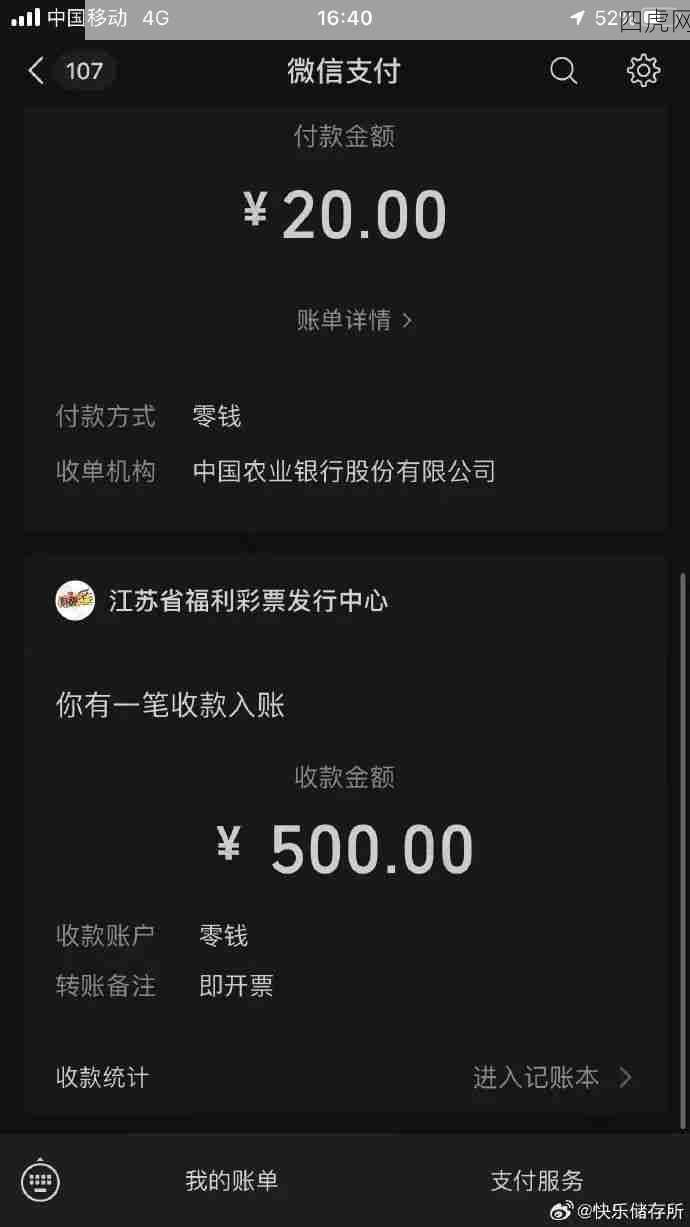Viewport: 690px width, 1227px height.
Task: Open 支付服务 menu
Action: click(x=537, y=1181)
